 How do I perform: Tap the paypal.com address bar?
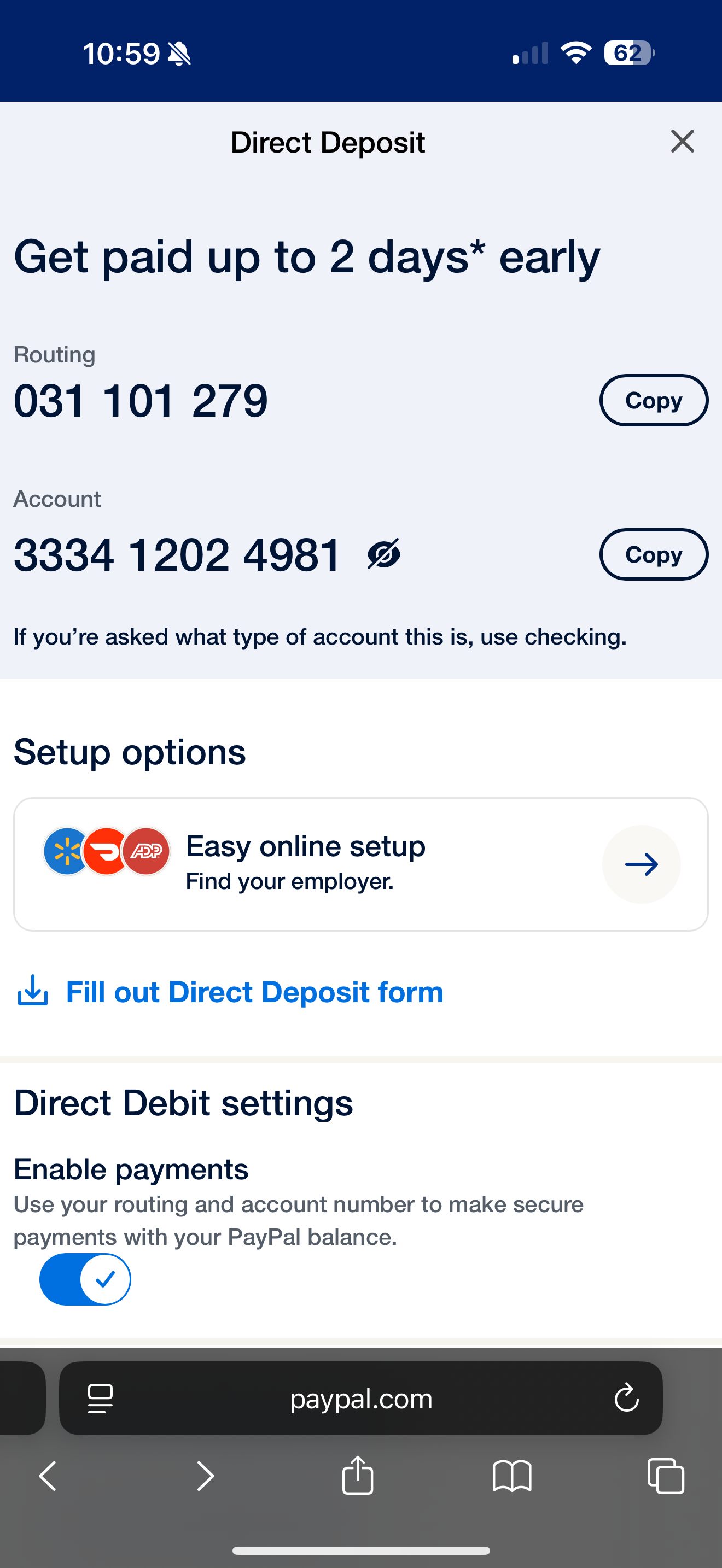tap(360, 1399)
